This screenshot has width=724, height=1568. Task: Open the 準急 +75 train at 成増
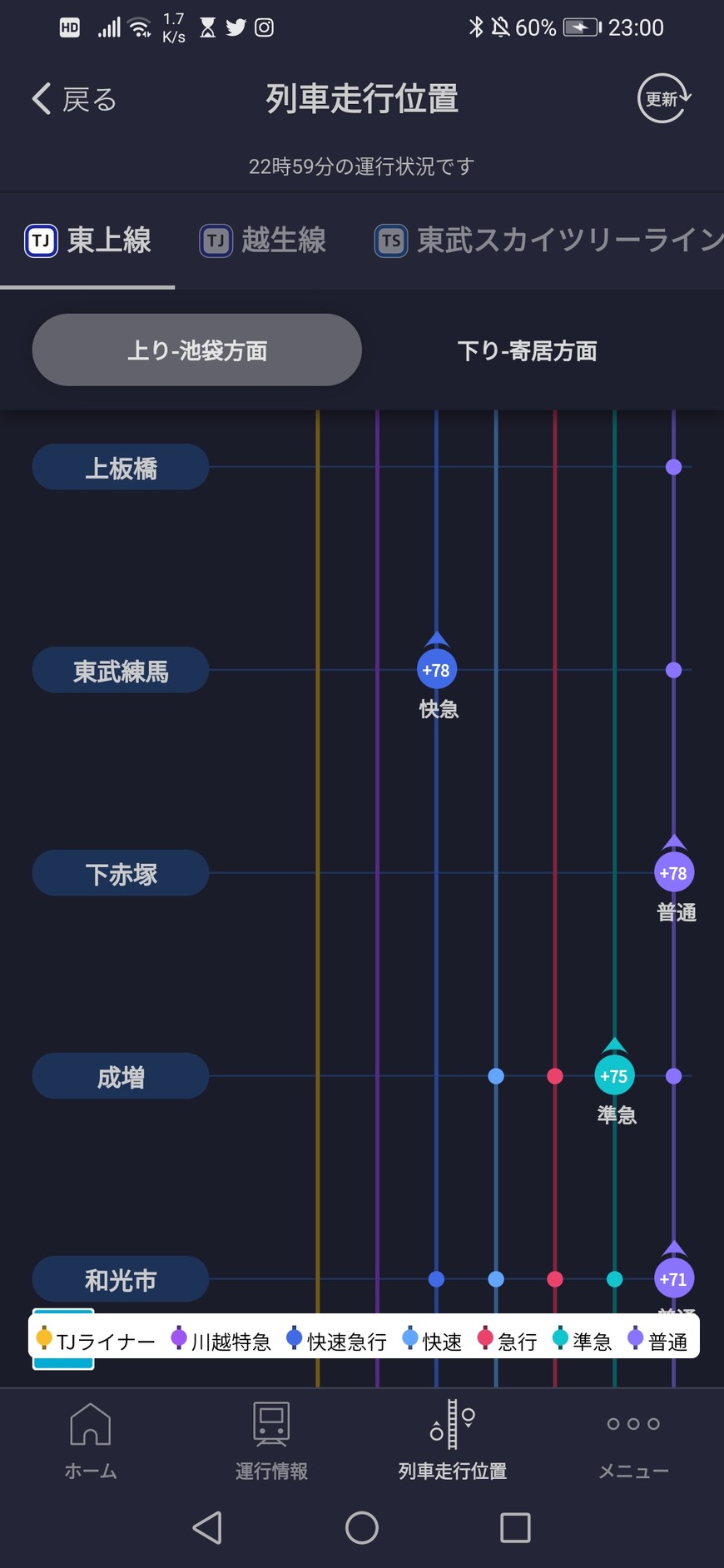coord(614,1076)
